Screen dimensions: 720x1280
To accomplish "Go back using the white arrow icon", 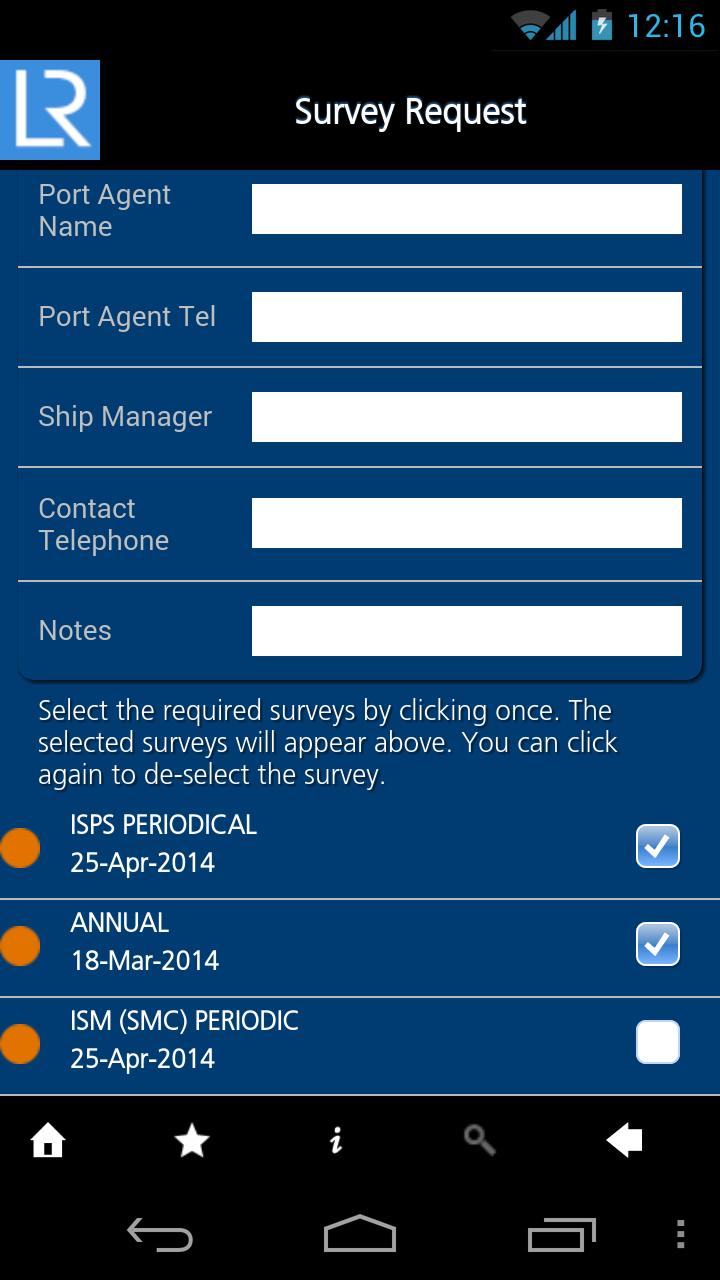I will pos(624,1140).
